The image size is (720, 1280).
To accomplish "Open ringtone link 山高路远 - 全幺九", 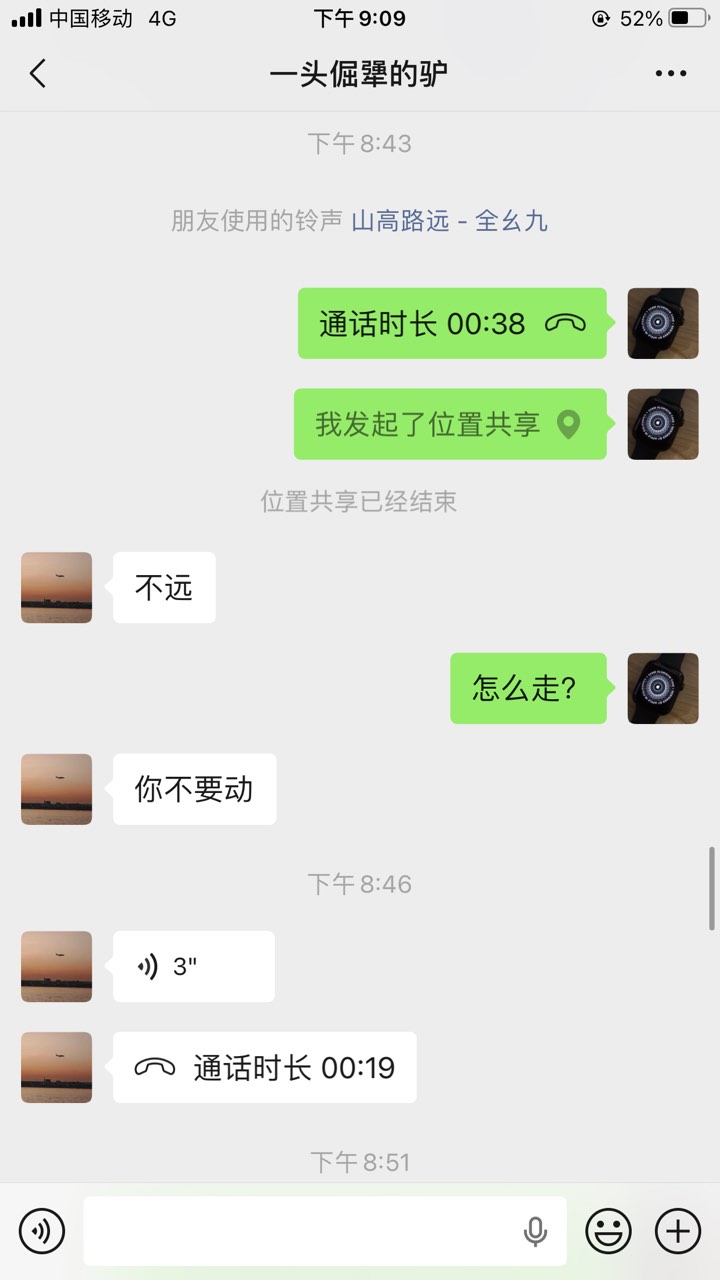I will click(x=449, y=221).
